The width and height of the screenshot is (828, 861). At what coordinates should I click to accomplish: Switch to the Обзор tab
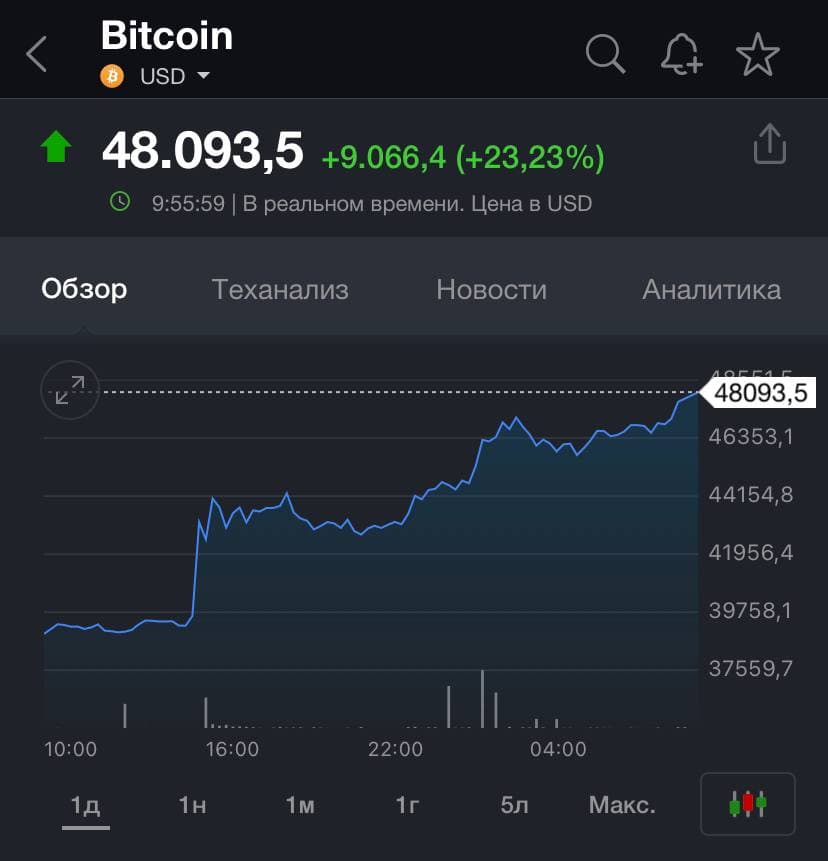tap(84, 290)
